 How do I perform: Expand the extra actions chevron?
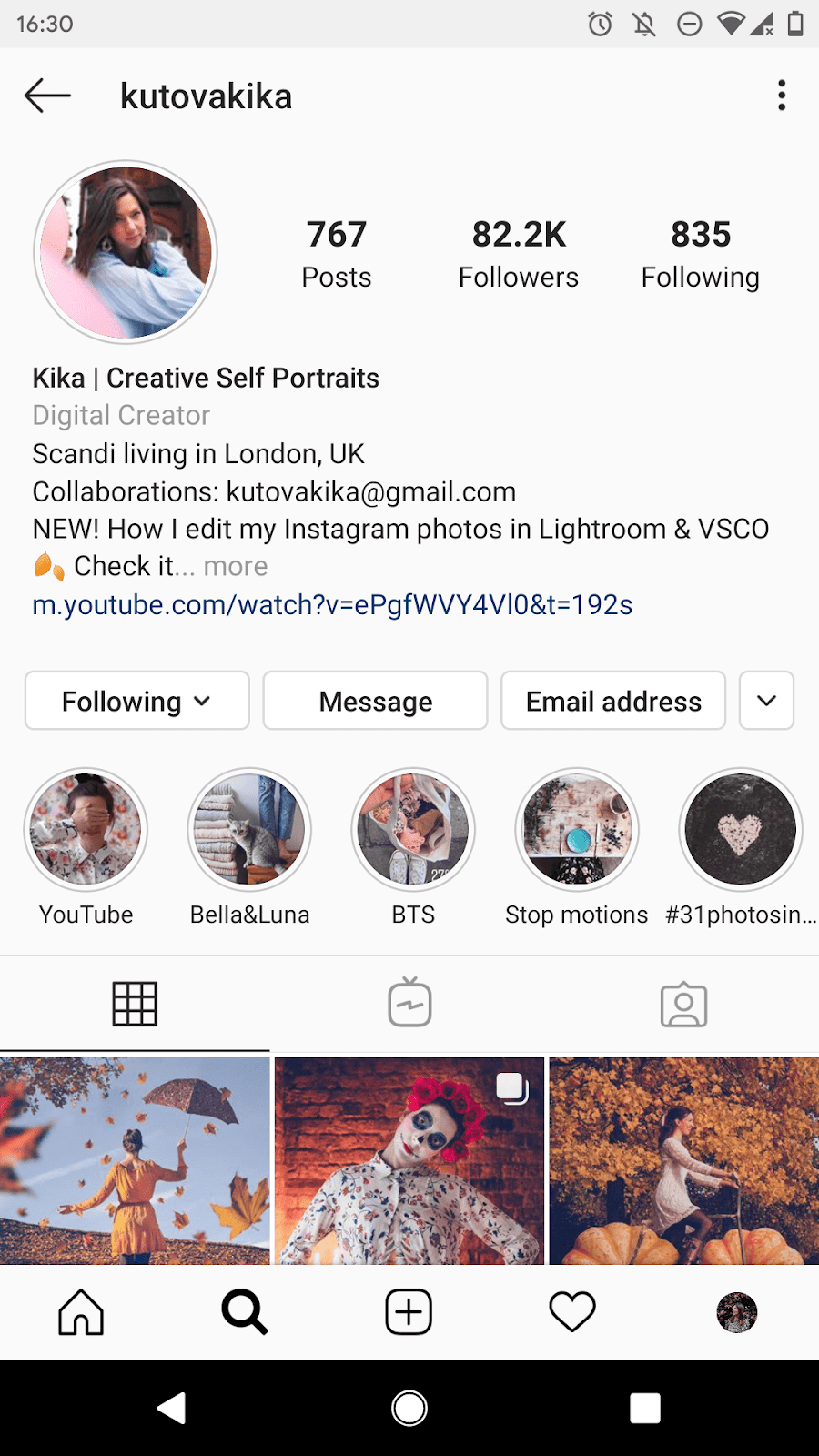[x=766, y=701]
